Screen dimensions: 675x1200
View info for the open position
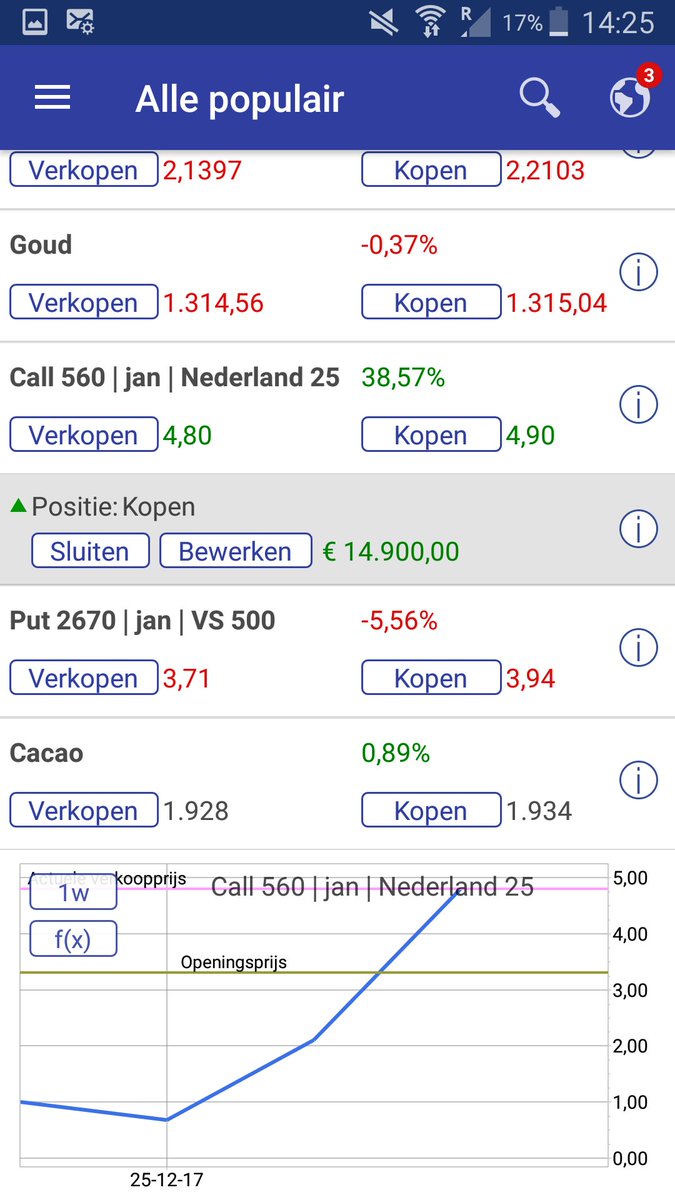638,529
